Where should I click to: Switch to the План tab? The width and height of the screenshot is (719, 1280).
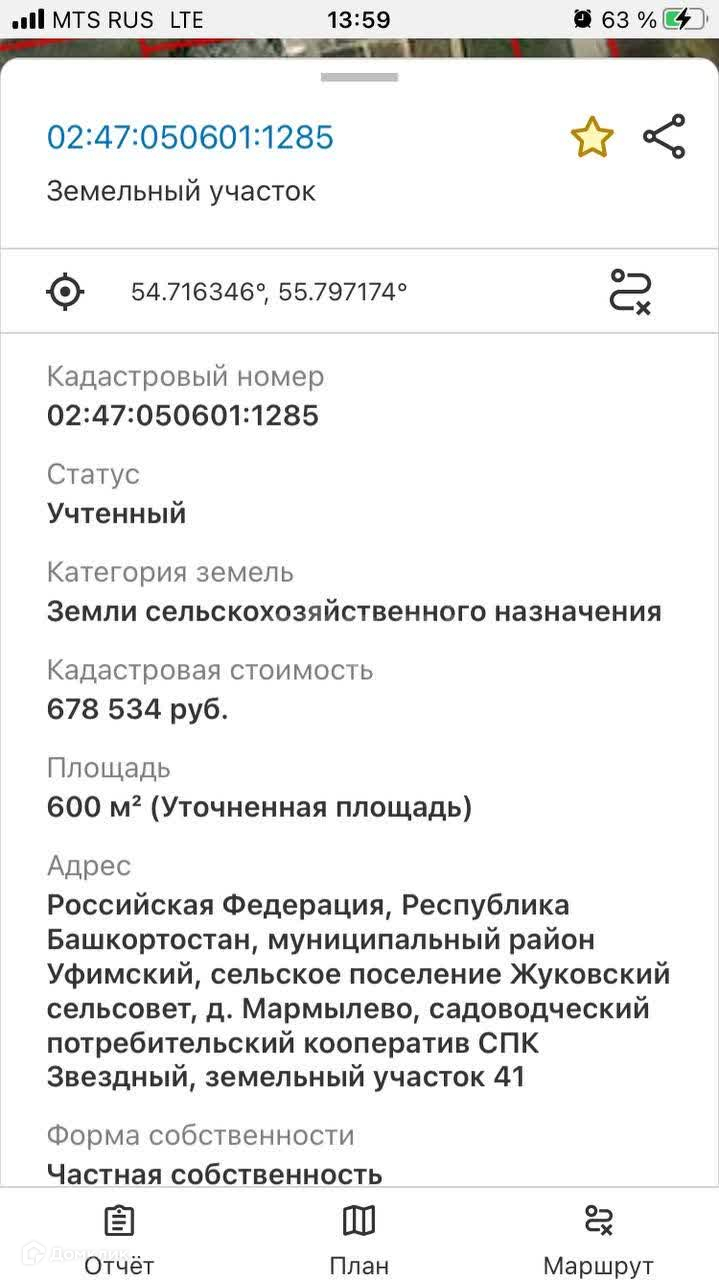359,1238
